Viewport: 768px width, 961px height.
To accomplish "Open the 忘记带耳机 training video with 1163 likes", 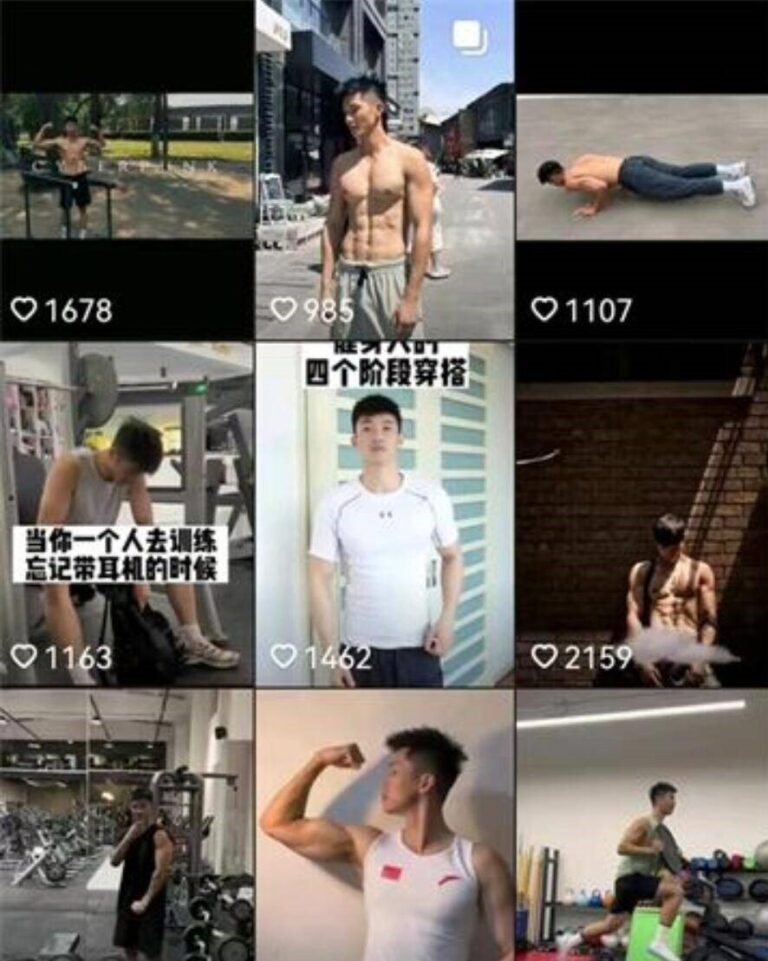I will (126, 514).
